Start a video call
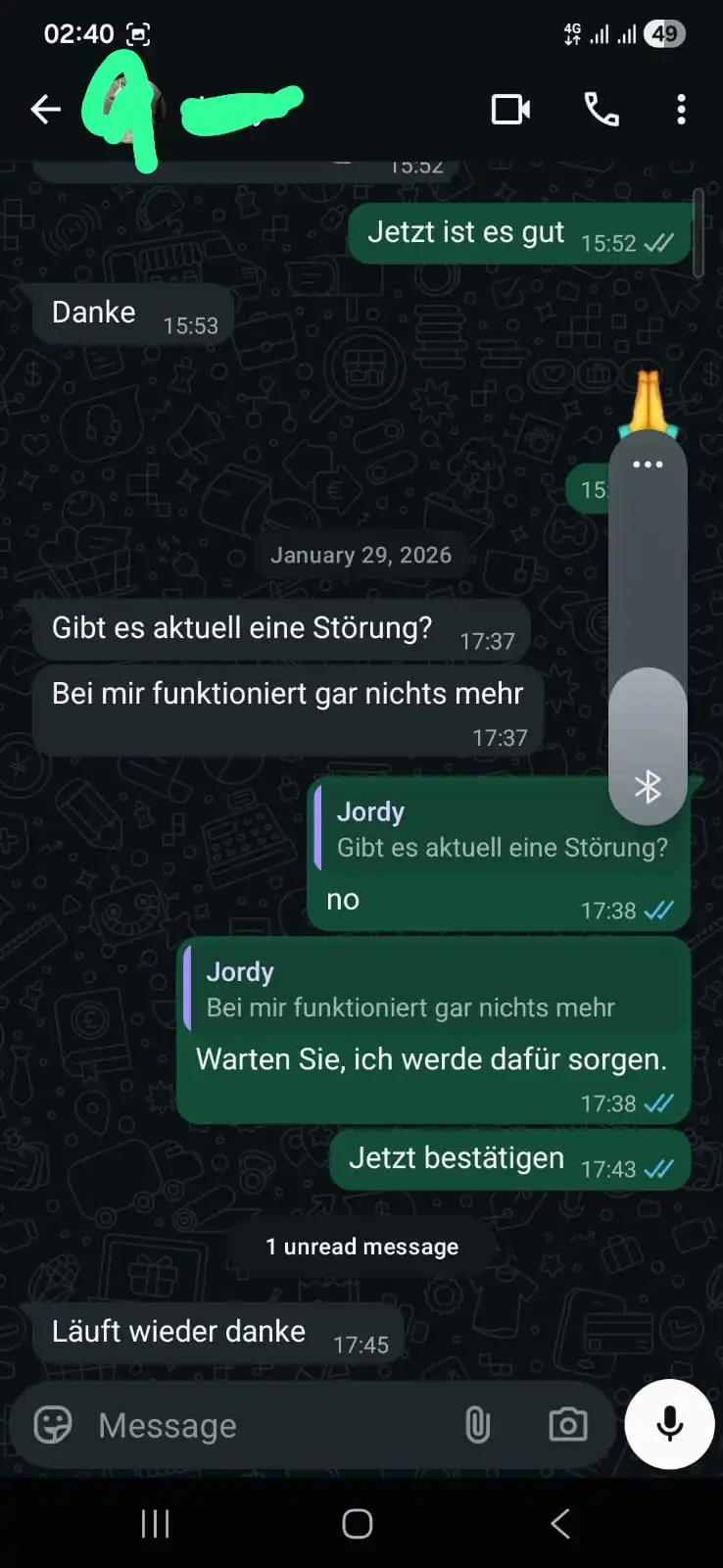Screen dimensions: 723x1568 [x=510, y=109]
